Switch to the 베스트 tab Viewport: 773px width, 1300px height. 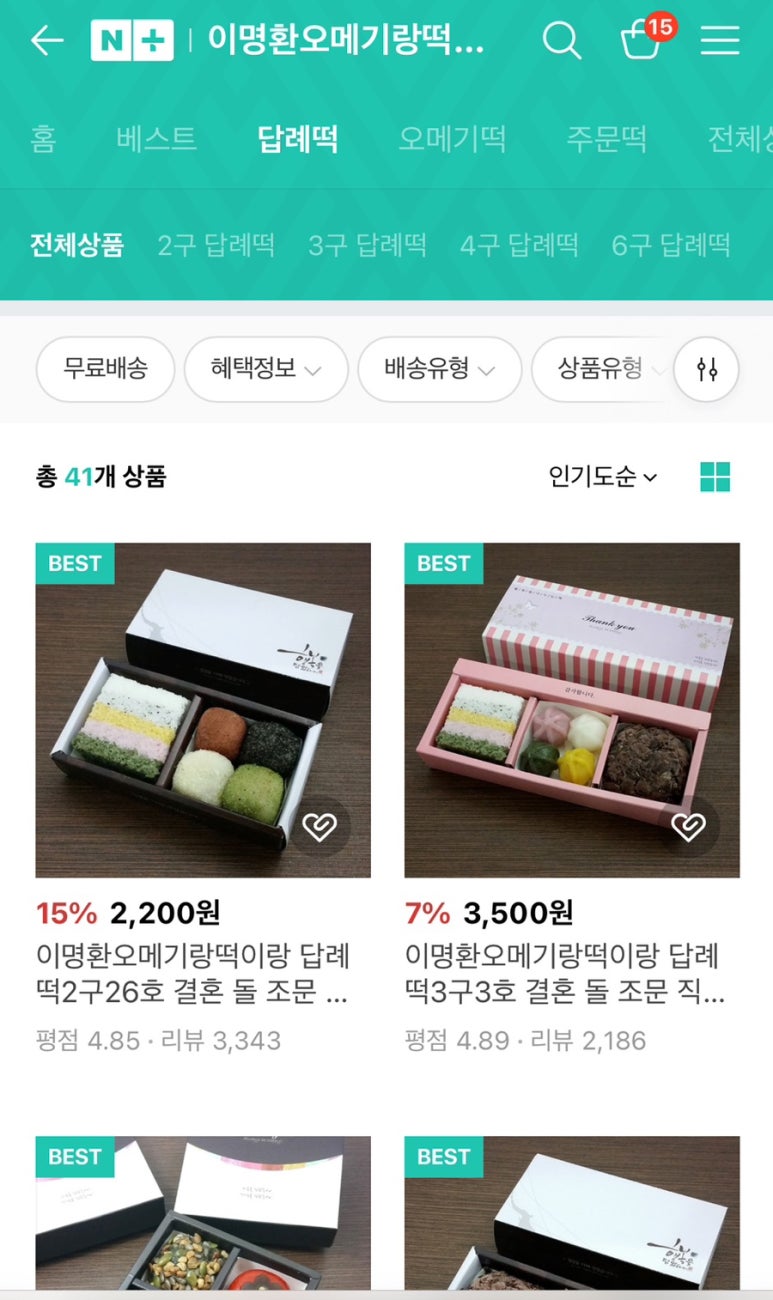click(156, 138)
